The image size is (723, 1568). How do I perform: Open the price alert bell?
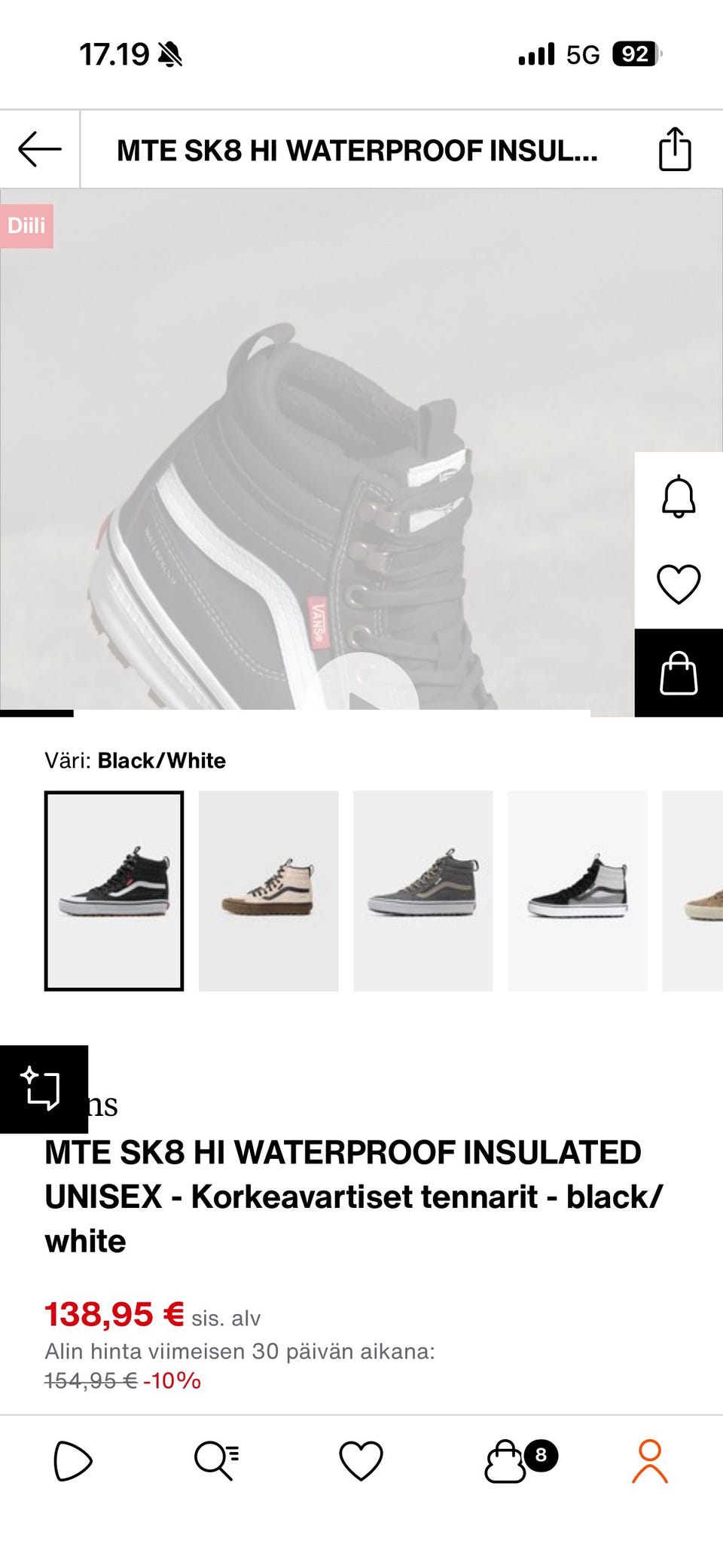click(679, 497)
